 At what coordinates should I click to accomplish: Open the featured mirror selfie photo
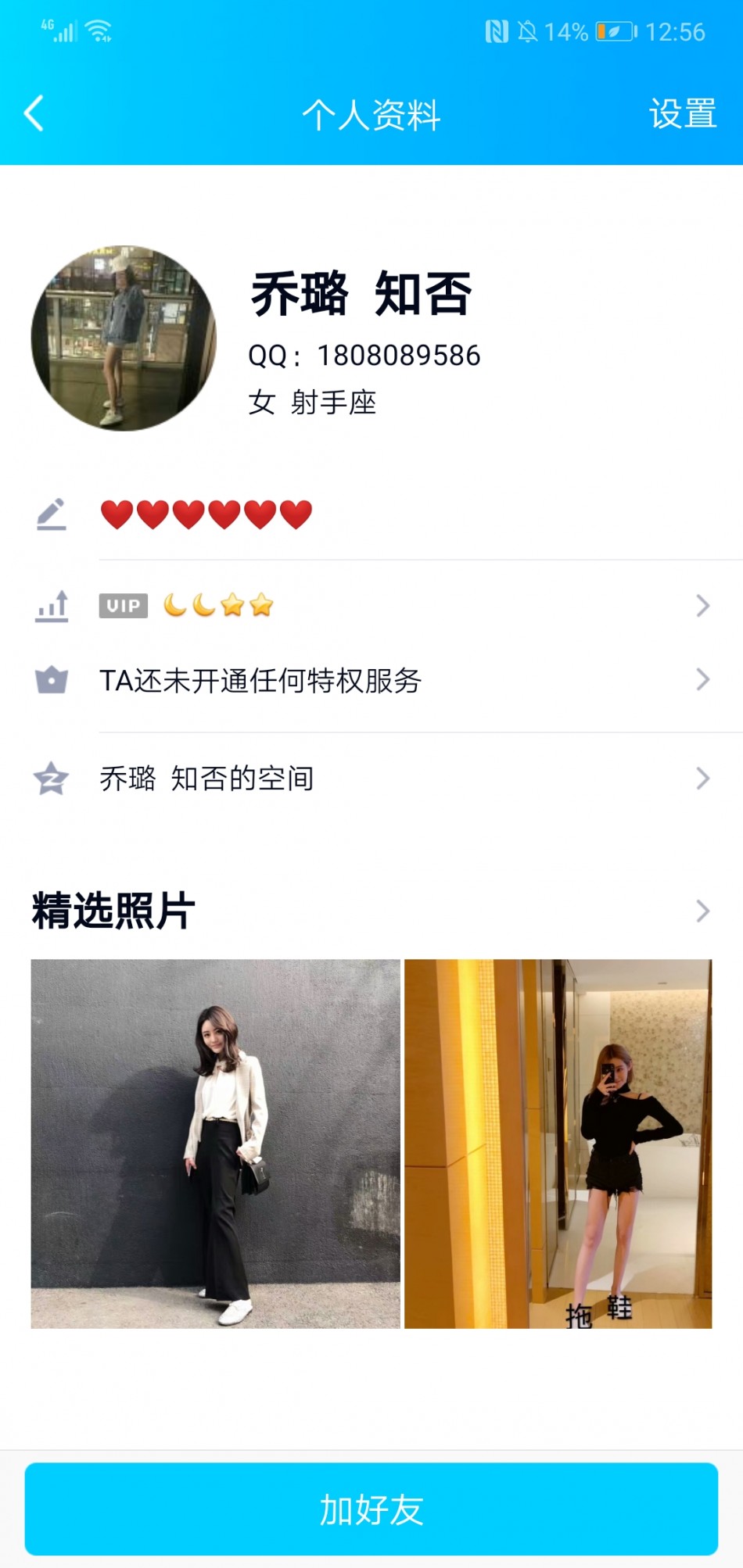point(558,1144)
